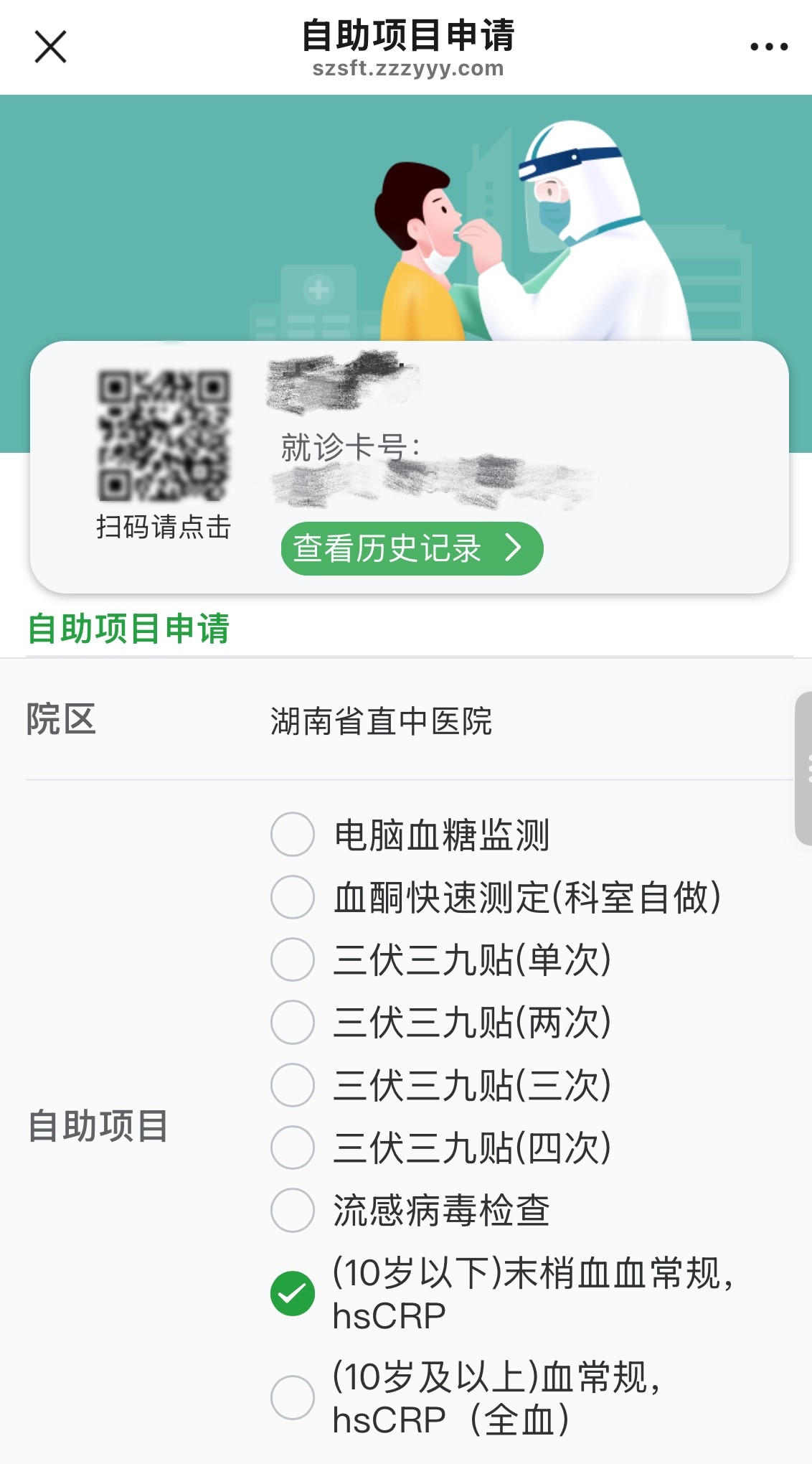Choose 流感病毒检查 item
Screen dimensions: 812x1464
click(293, 1210)
